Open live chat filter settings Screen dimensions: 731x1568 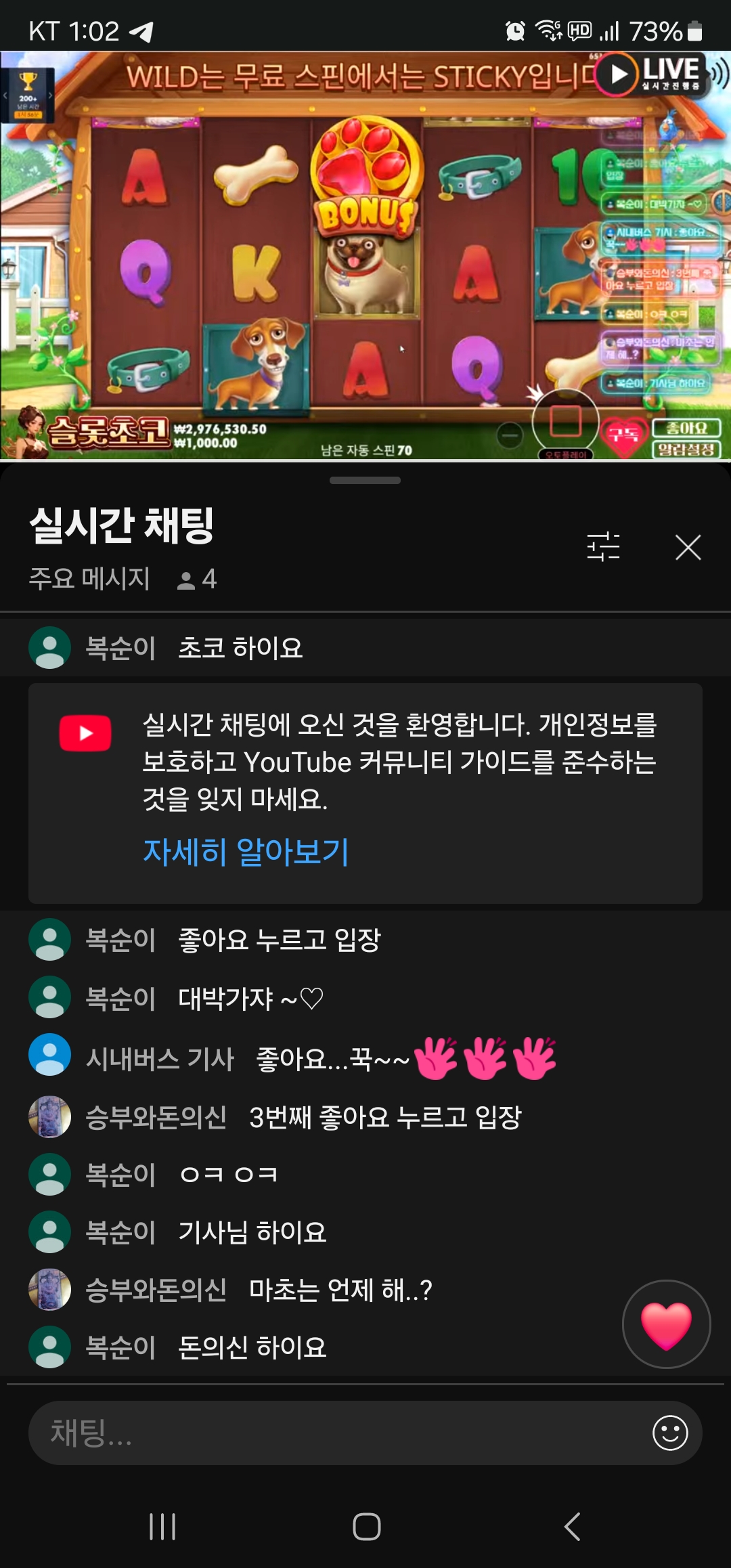tap(603, 546)
